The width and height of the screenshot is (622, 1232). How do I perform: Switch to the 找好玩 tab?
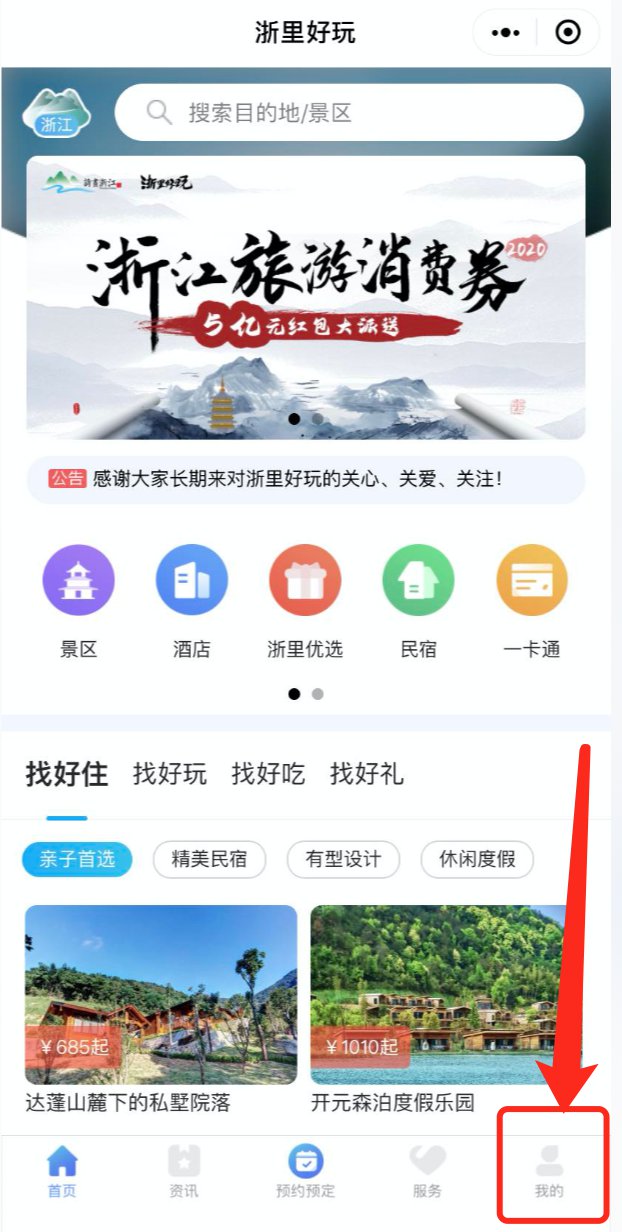170,773
